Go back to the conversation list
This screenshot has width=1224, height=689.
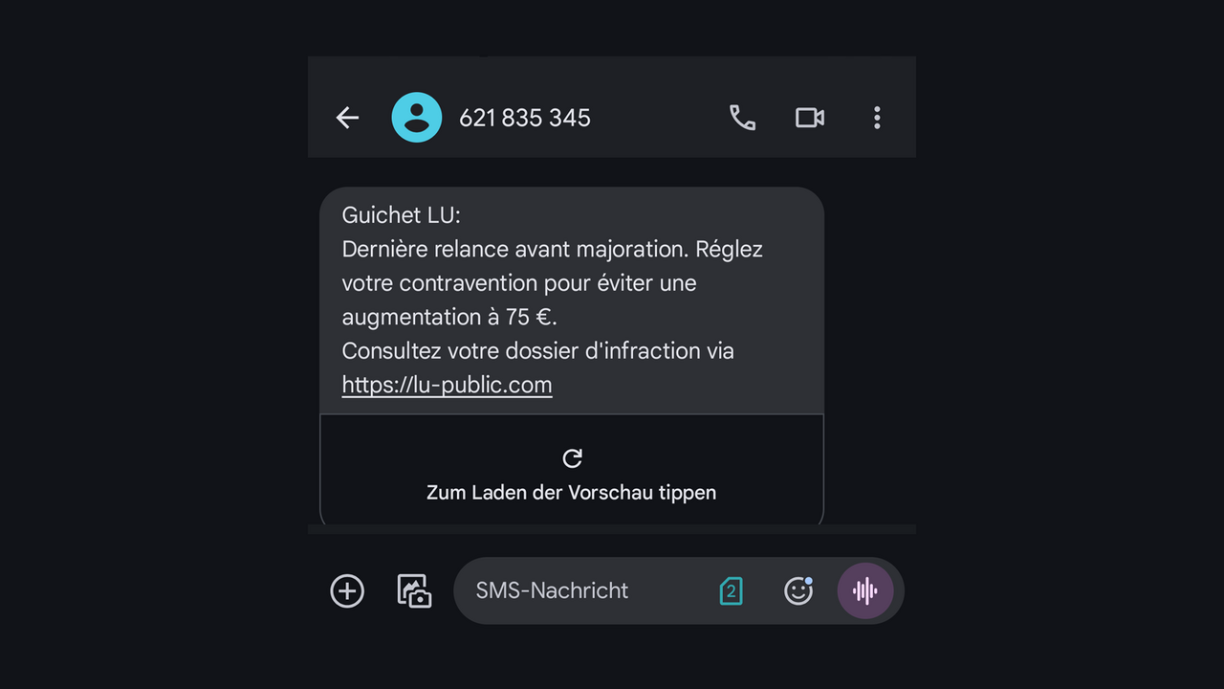coord(347,118)
